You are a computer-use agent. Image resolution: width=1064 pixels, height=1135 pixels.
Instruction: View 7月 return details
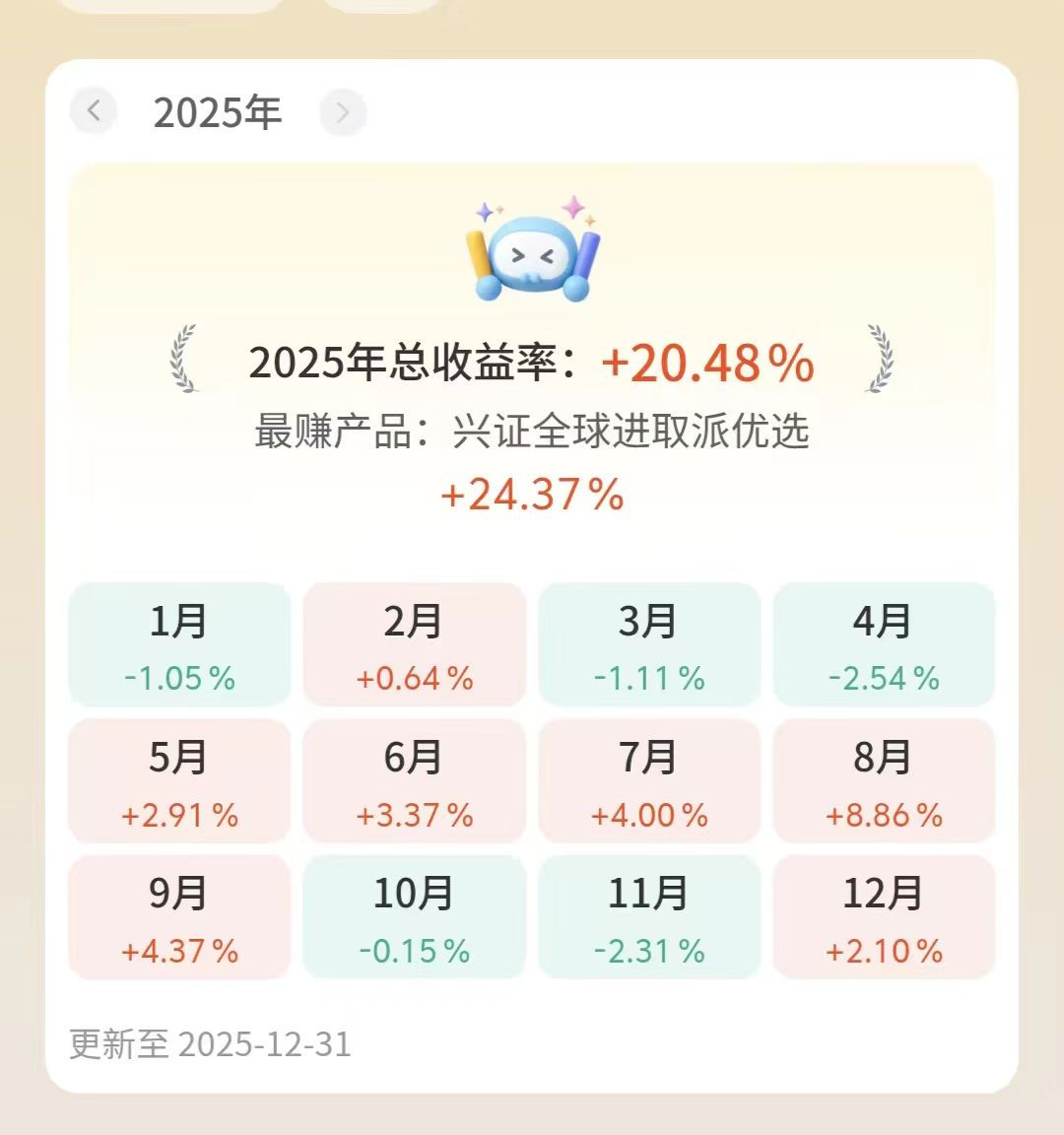coord(649,781)
